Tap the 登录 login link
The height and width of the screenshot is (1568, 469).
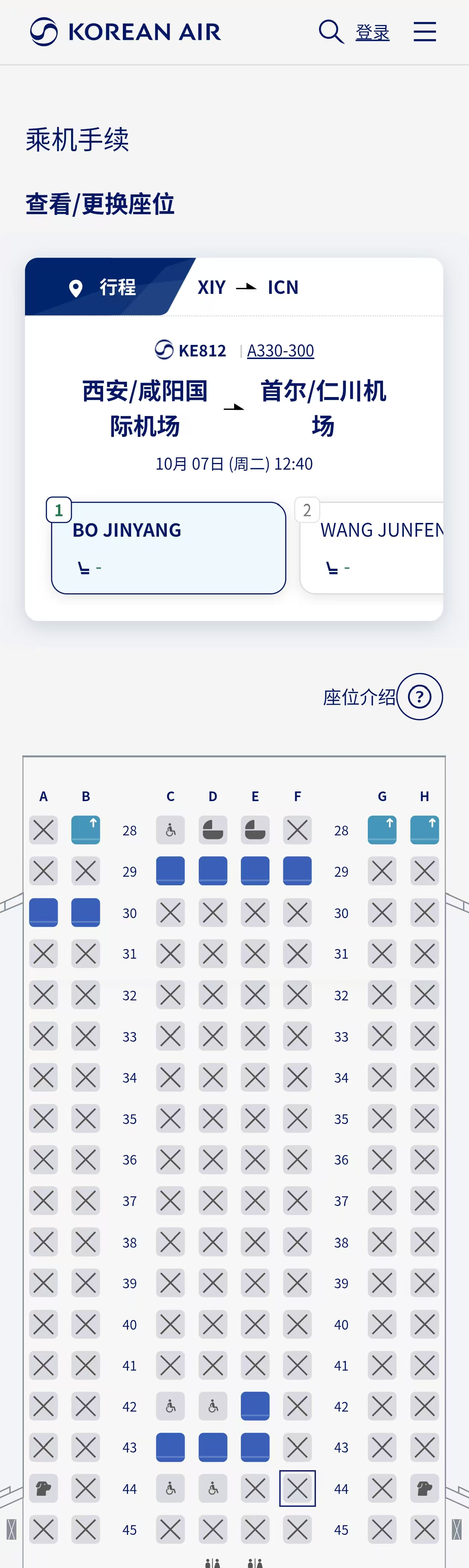(372, 32)
